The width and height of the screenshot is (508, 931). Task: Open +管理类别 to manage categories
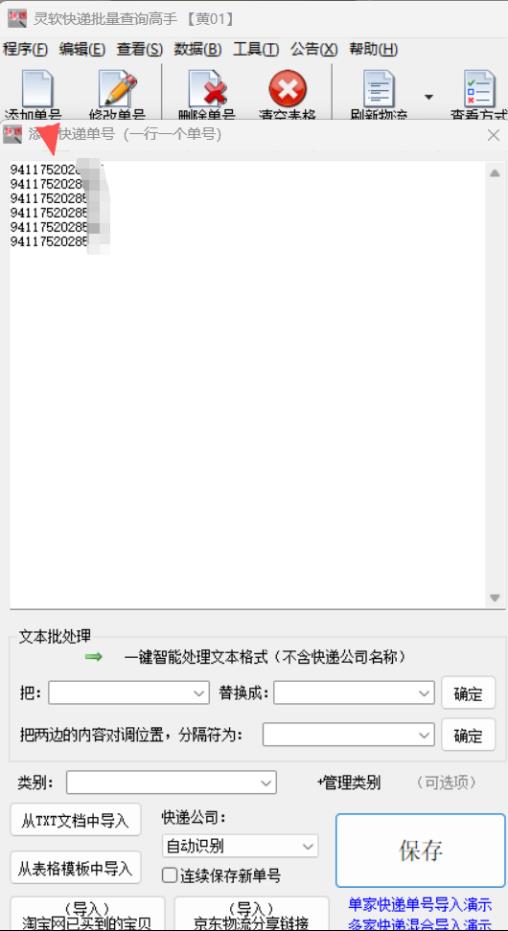(x=348, y=783)
